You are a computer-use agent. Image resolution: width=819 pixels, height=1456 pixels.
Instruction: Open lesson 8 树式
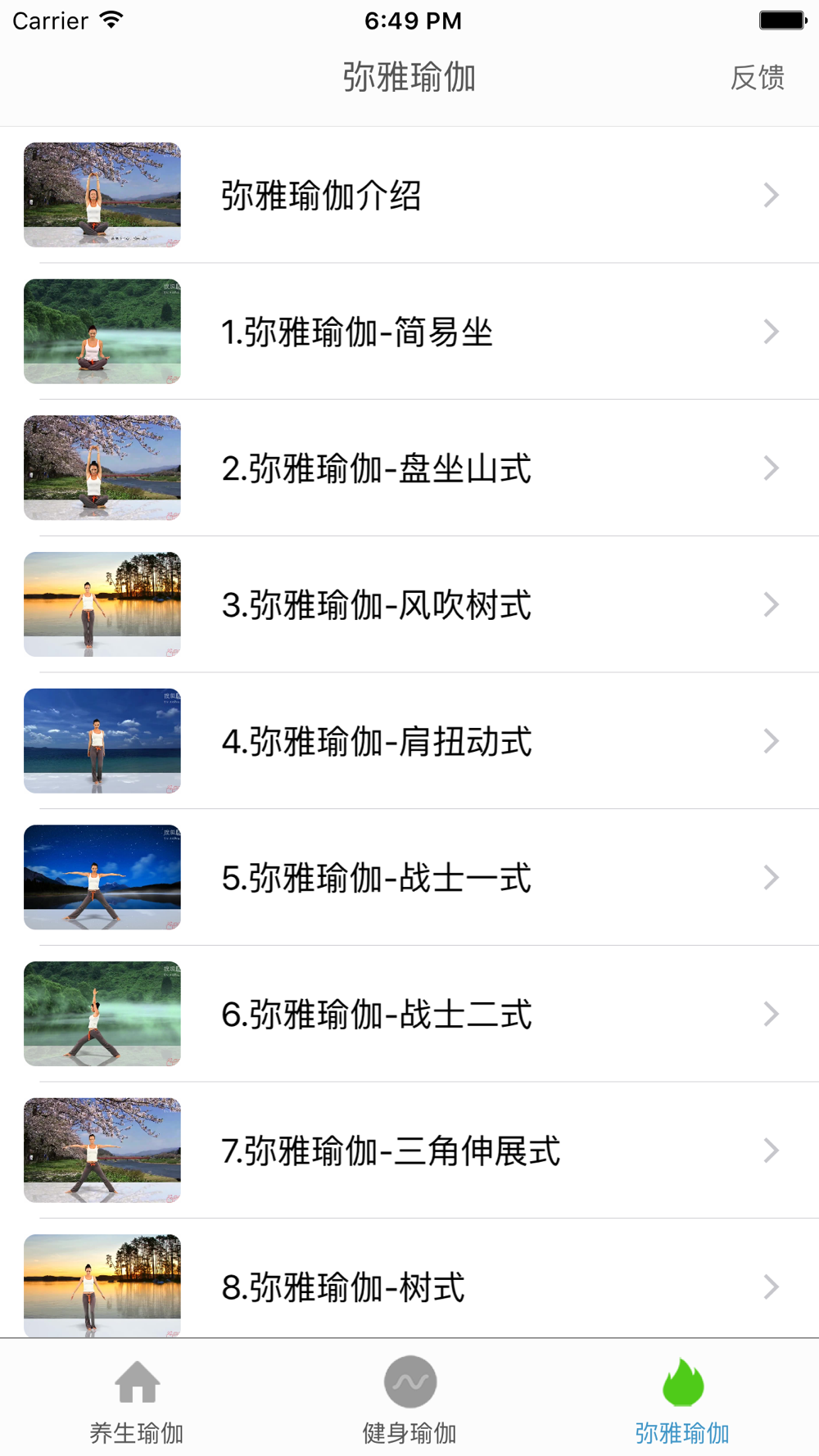coord(409,1279)
